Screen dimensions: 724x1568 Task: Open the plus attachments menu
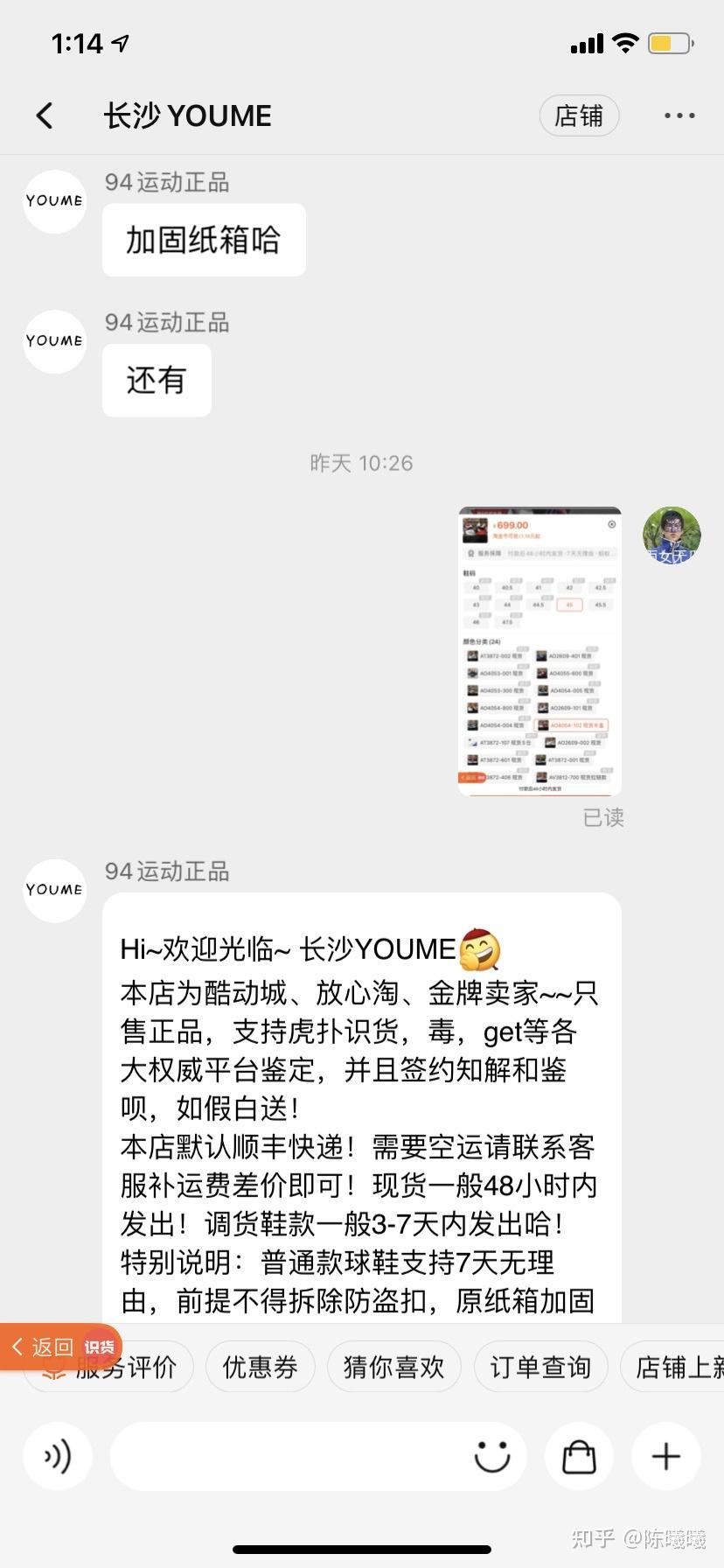(x=666, y=1457)
